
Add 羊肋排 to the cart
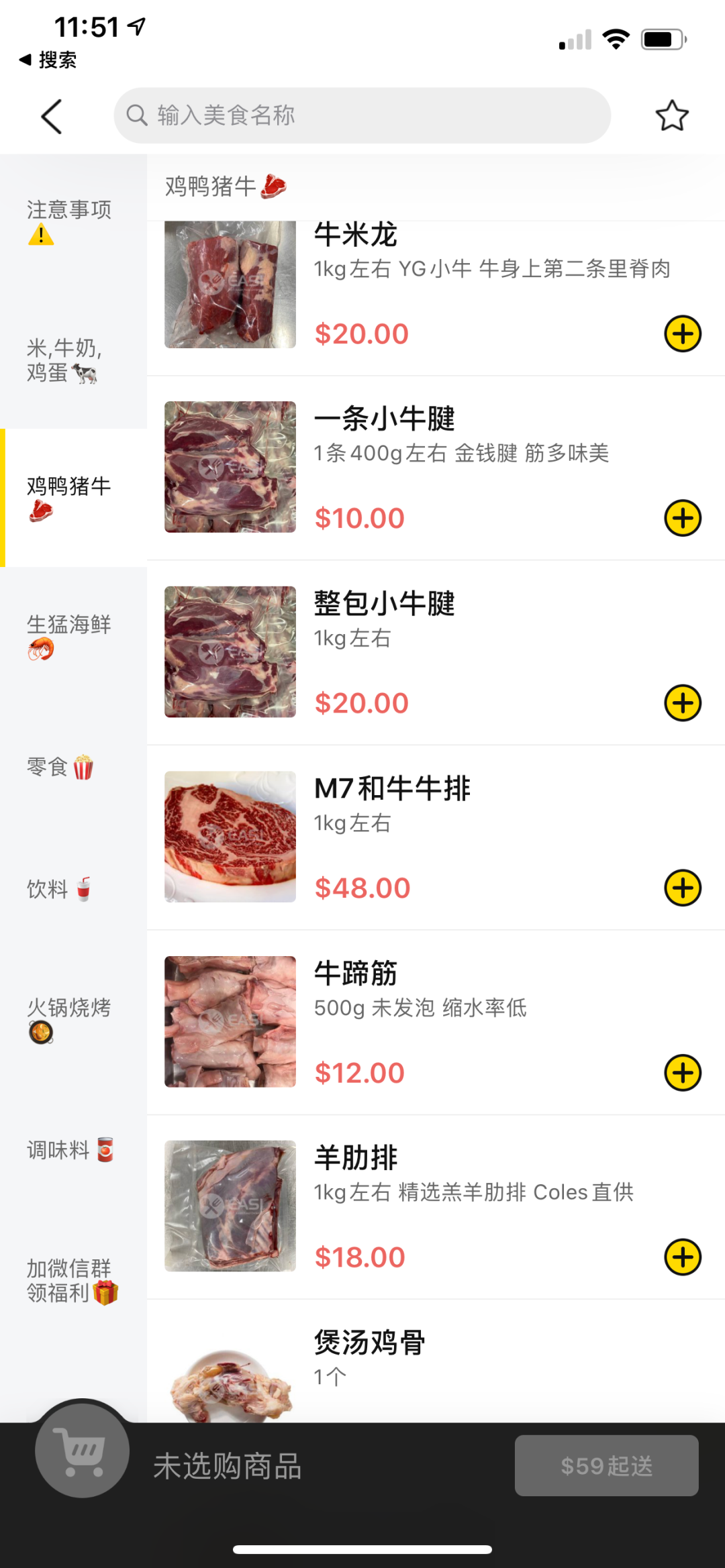(683, 1257)
